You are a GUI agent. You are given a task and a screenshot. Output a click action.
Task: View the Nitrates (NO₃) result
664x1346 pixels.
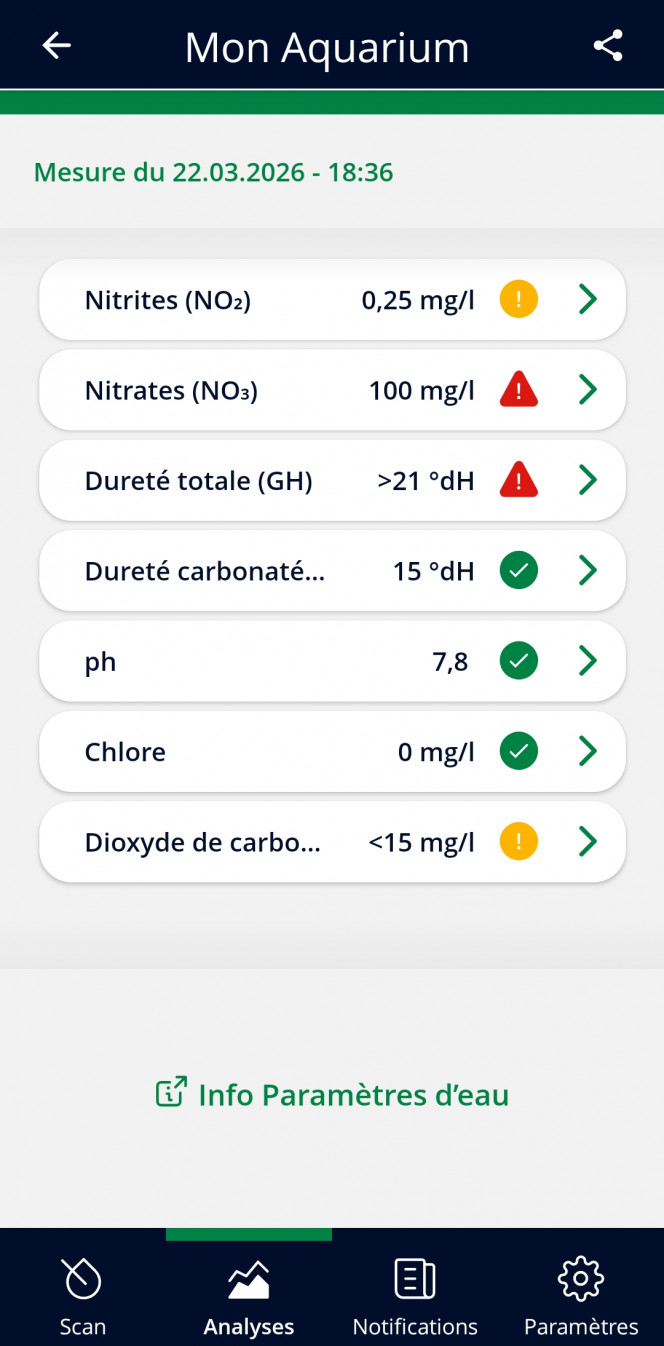point(332,390)
